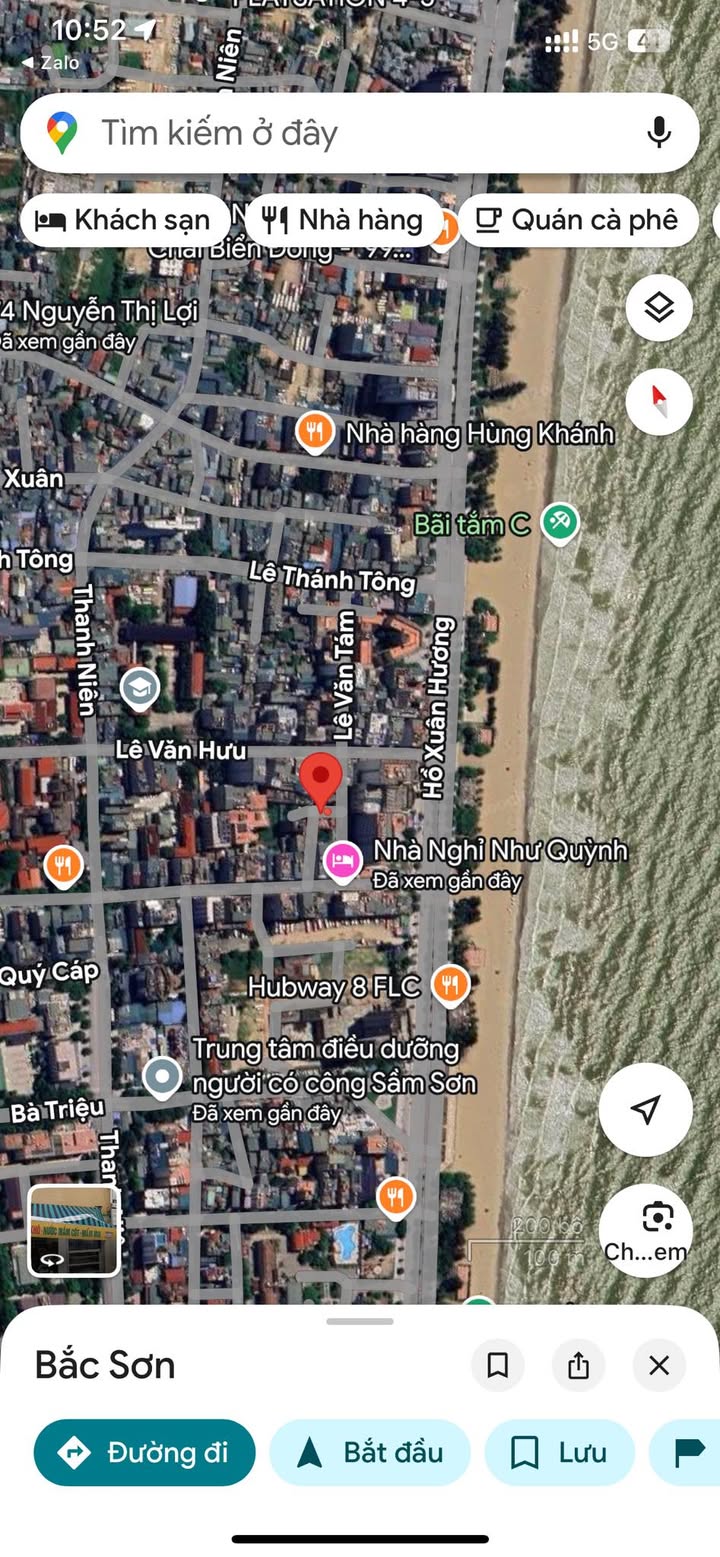Start navigation with 'Bắt đầu'

coord(369,1452)
